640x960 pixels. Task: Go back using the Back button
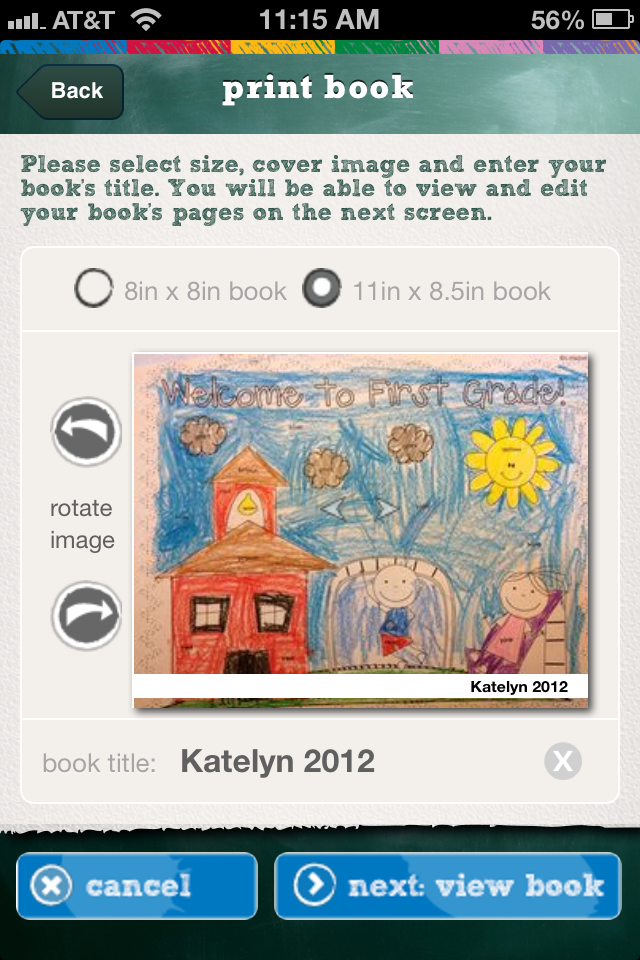tap(71, 91)
